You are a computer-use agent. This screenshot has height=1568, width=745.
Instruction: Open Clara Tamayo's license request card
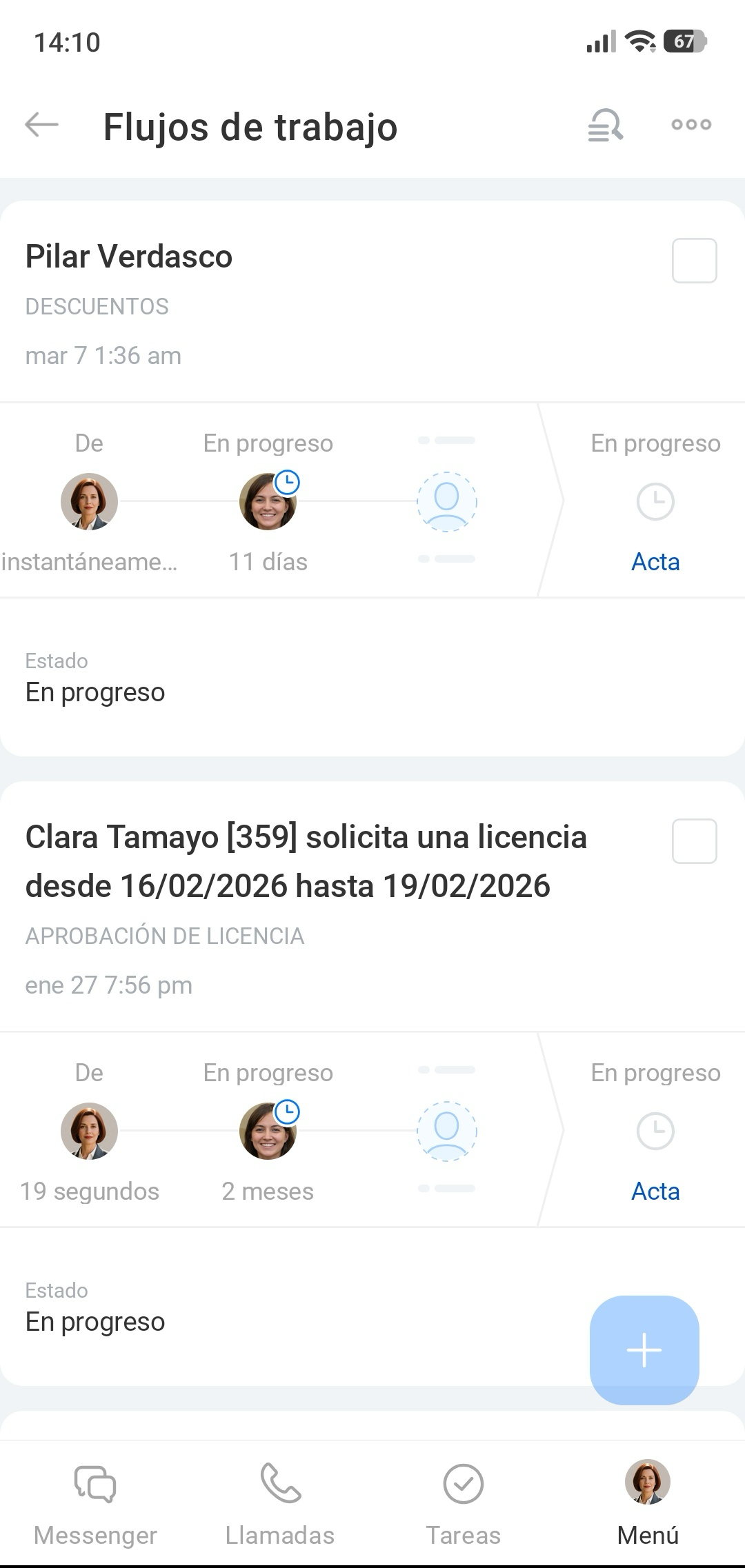pyautogui.click(x=306, y=862)
